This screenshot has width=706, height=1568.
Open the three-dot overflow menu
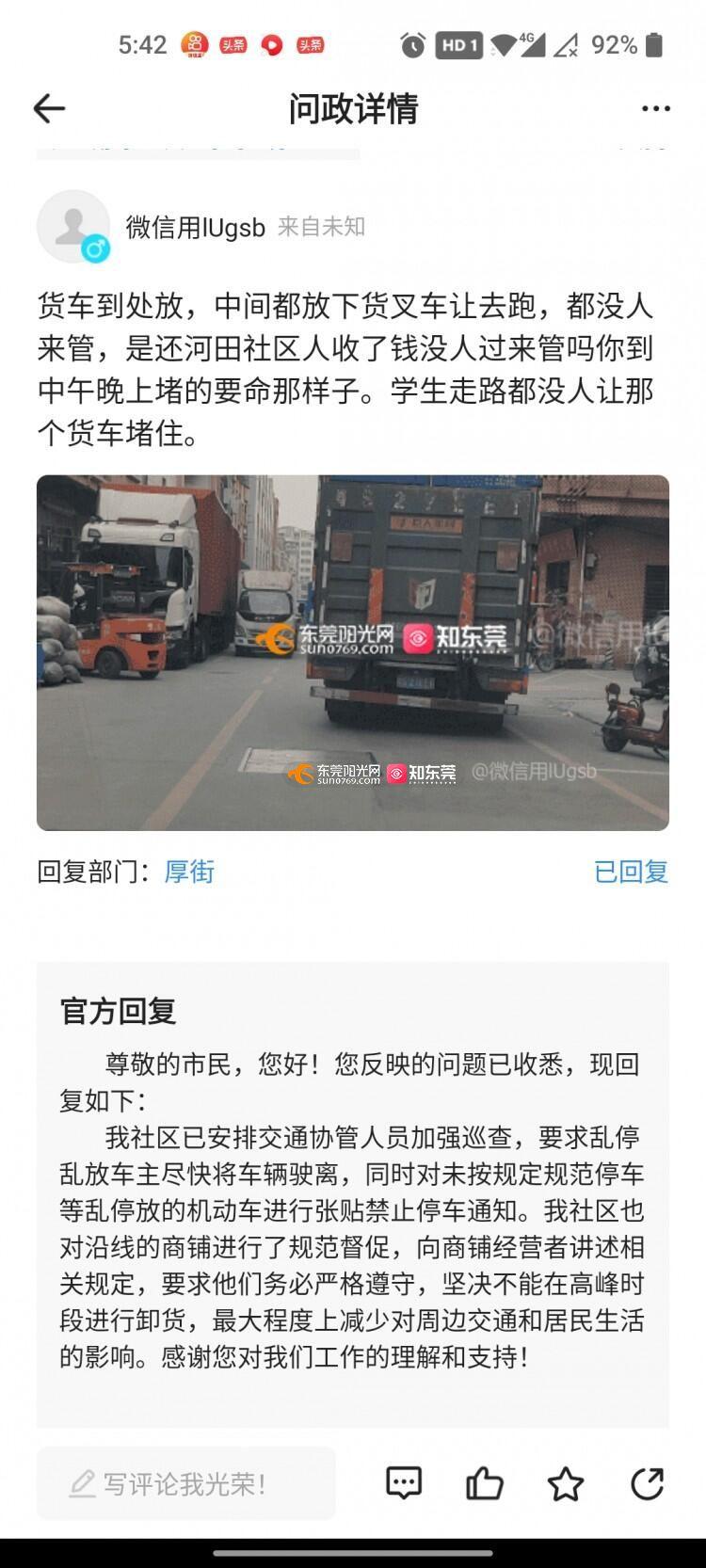(x=656, y=109)
